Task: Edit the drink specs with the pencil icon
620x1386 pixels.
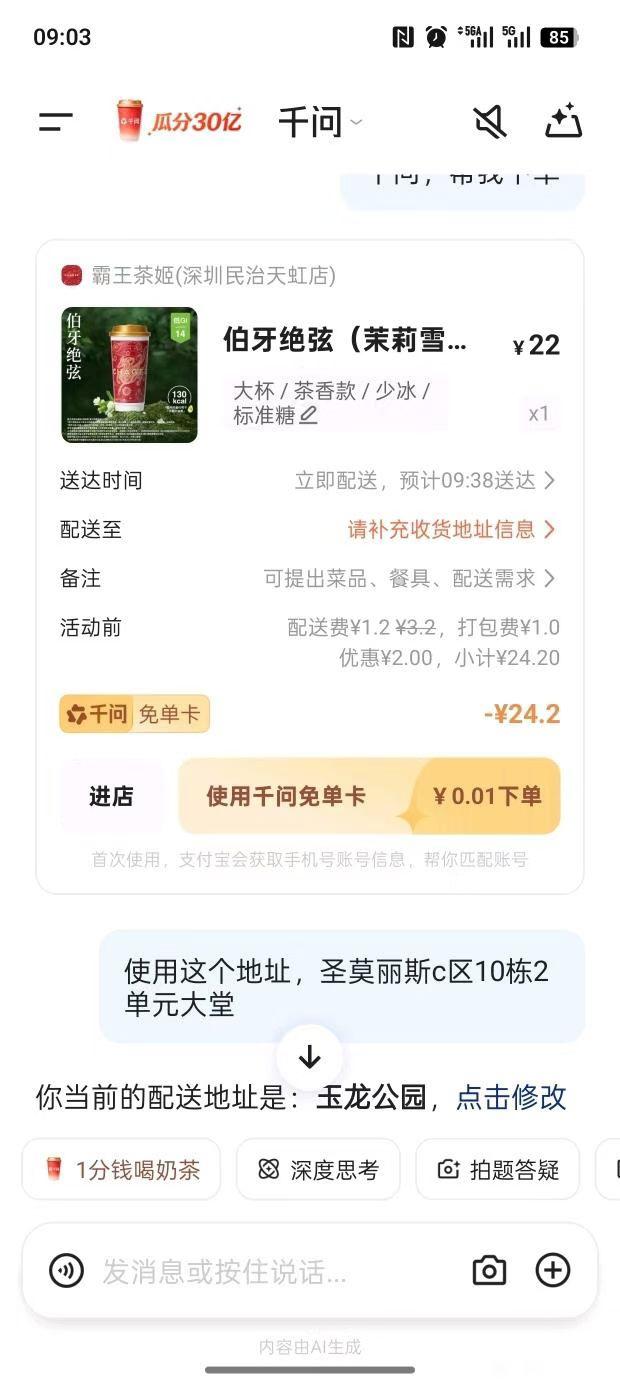Action: point(309,415)
